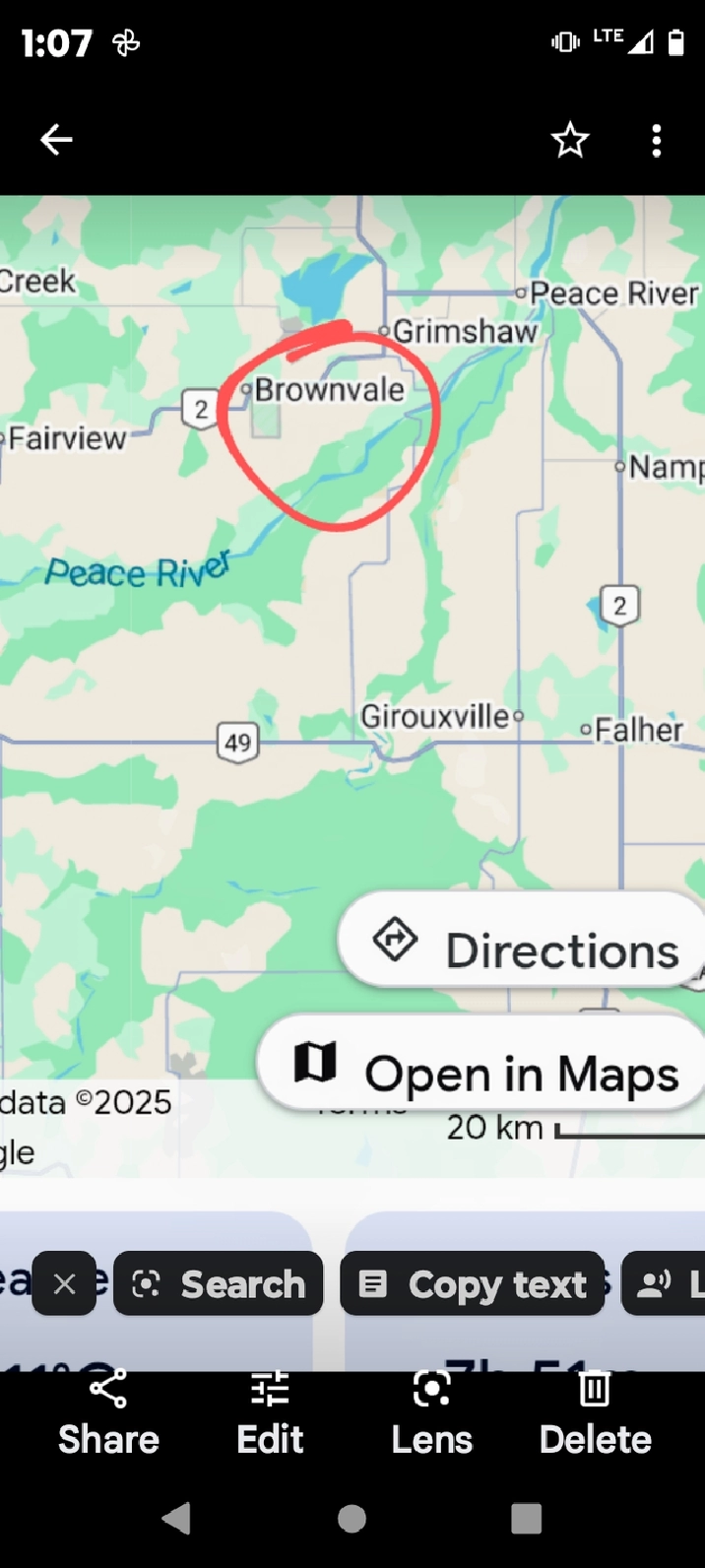Screen dimensions: 705x1568
Task: Go back using the top arrow
Action: click(56, 140)
